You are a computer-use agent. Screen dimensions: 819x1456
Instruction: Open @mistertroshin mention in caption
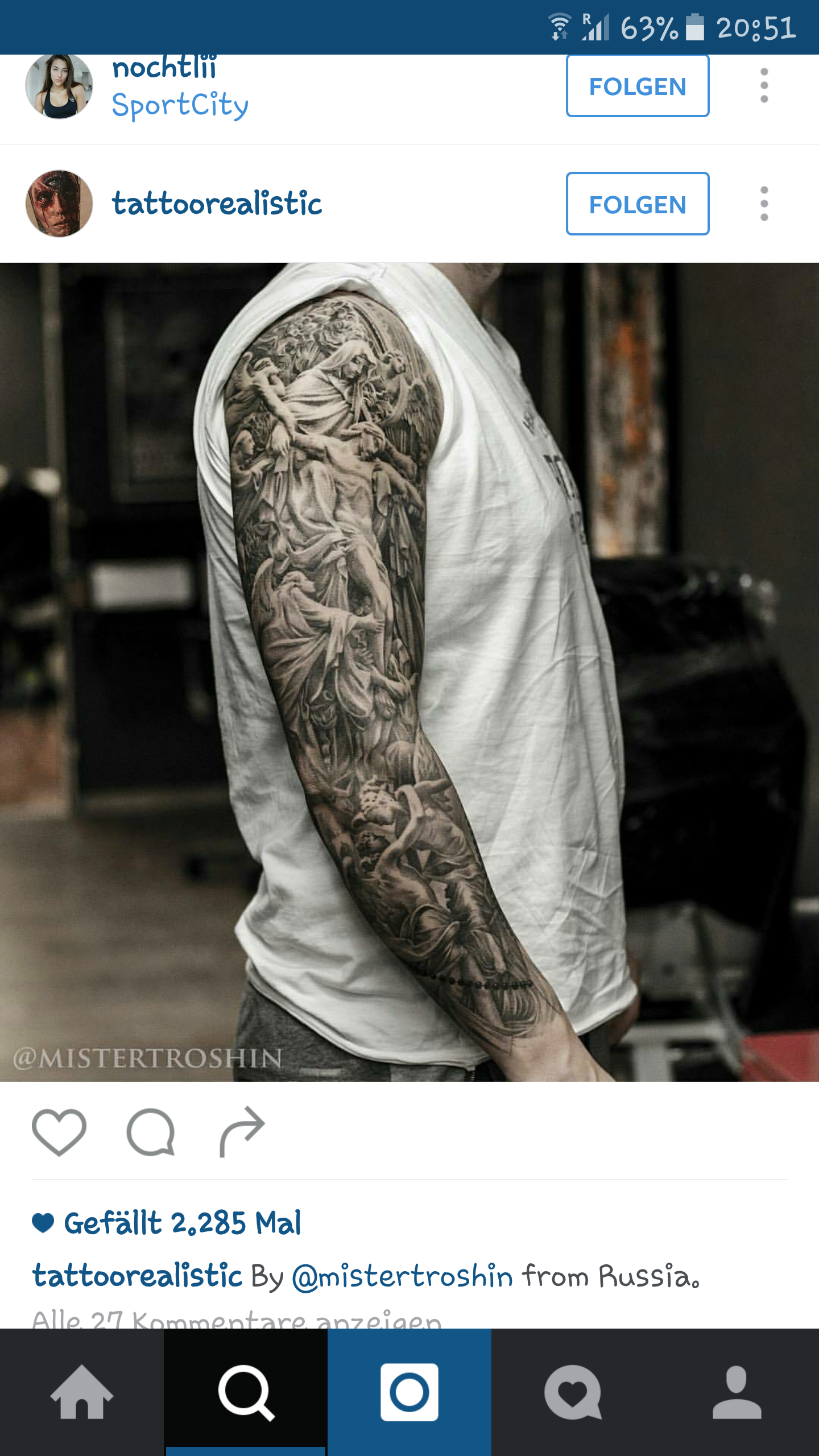[x=402, y=1276]
